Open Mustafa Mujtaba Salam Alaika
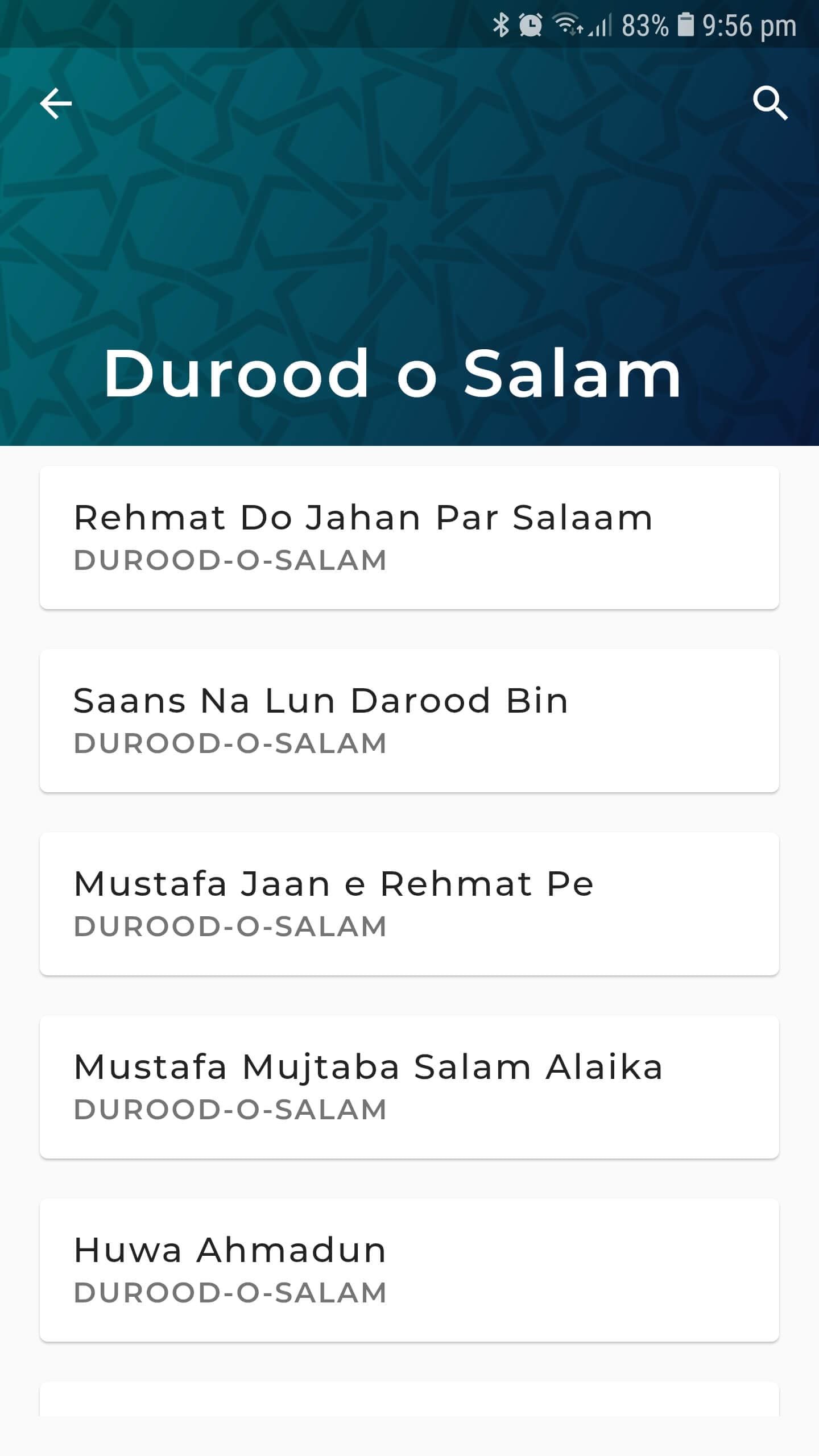The width and height of the screenshot is (819, 1456). (x=409, y=1087)
